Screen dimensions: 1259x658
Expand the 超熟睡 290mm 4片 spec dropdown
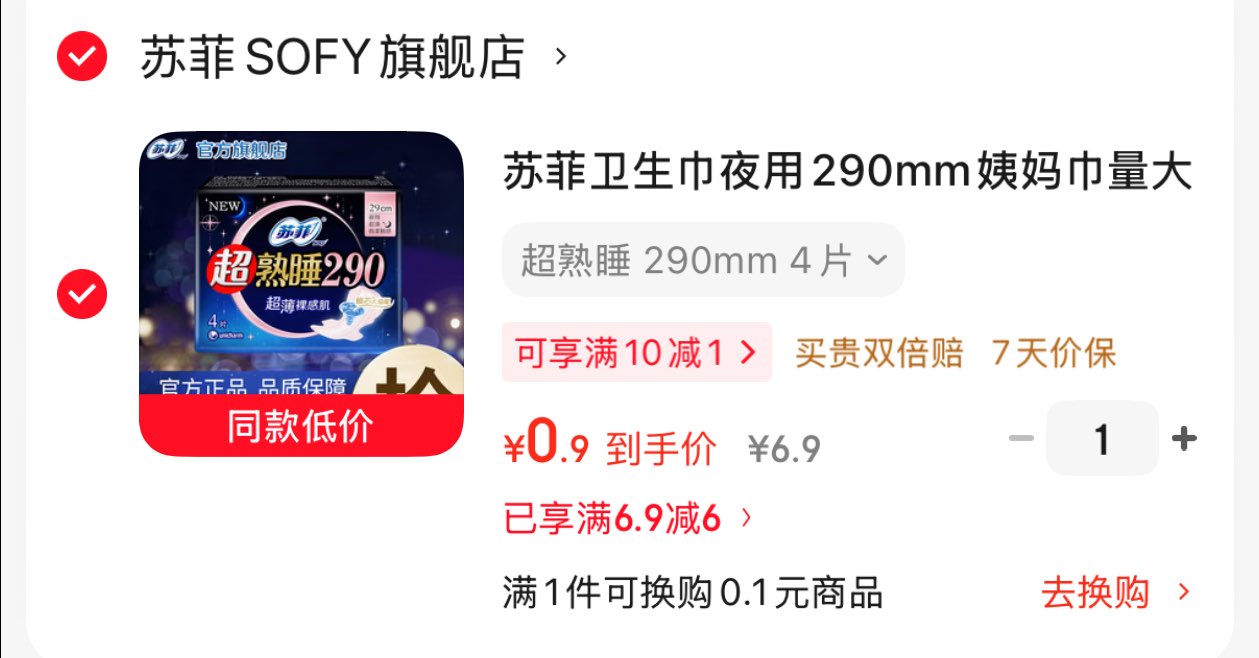703,260
